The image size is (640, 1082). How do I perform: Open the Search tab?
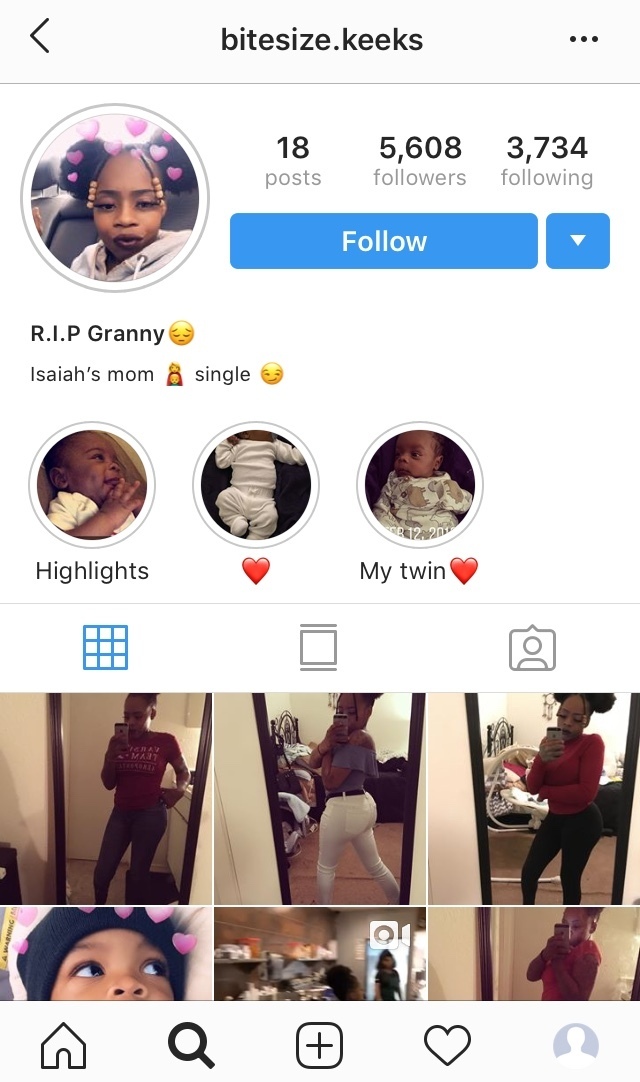tap(191, 1045)
